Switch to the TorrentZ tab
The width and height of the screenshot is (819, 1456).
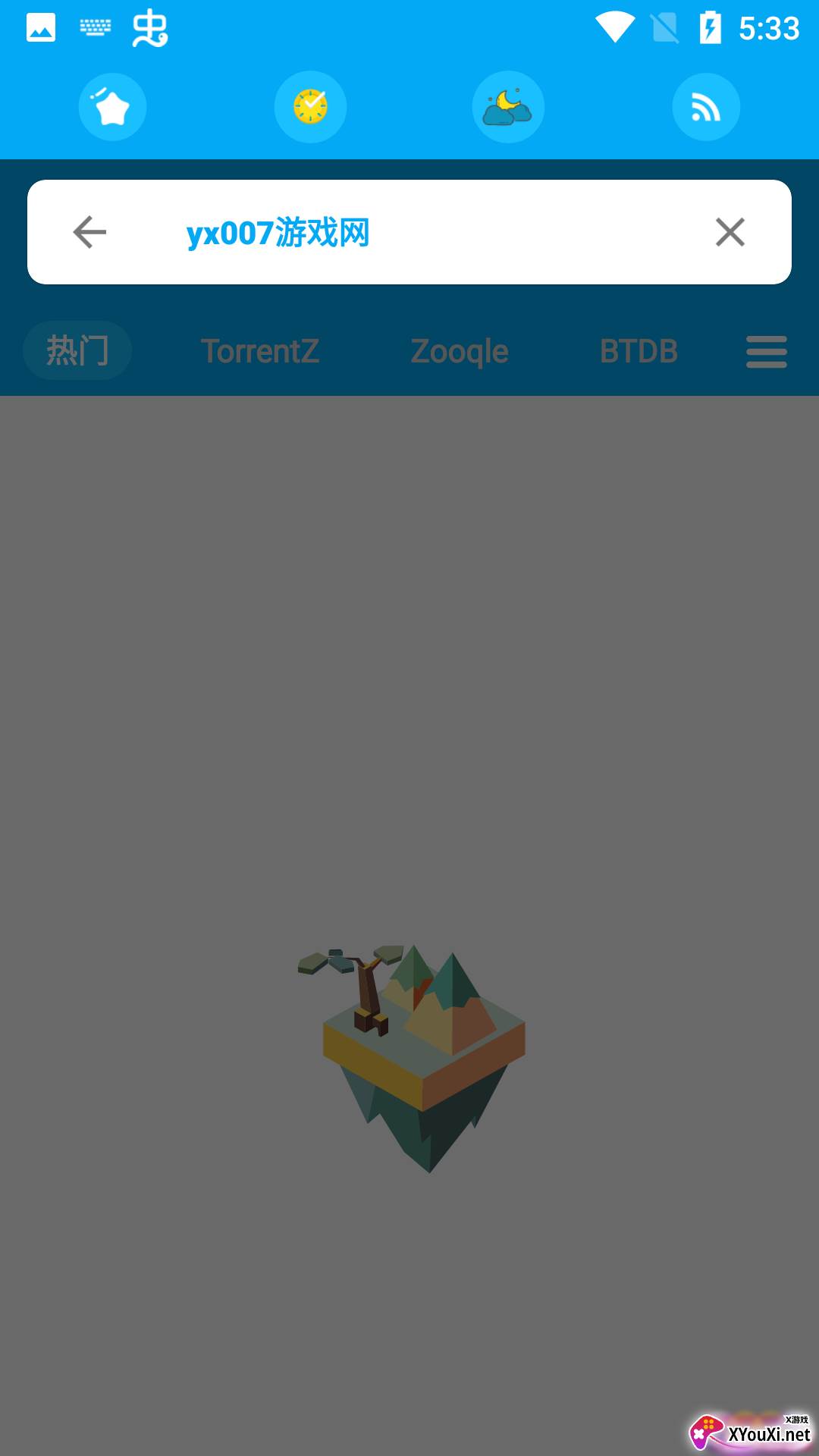(260, 351)
